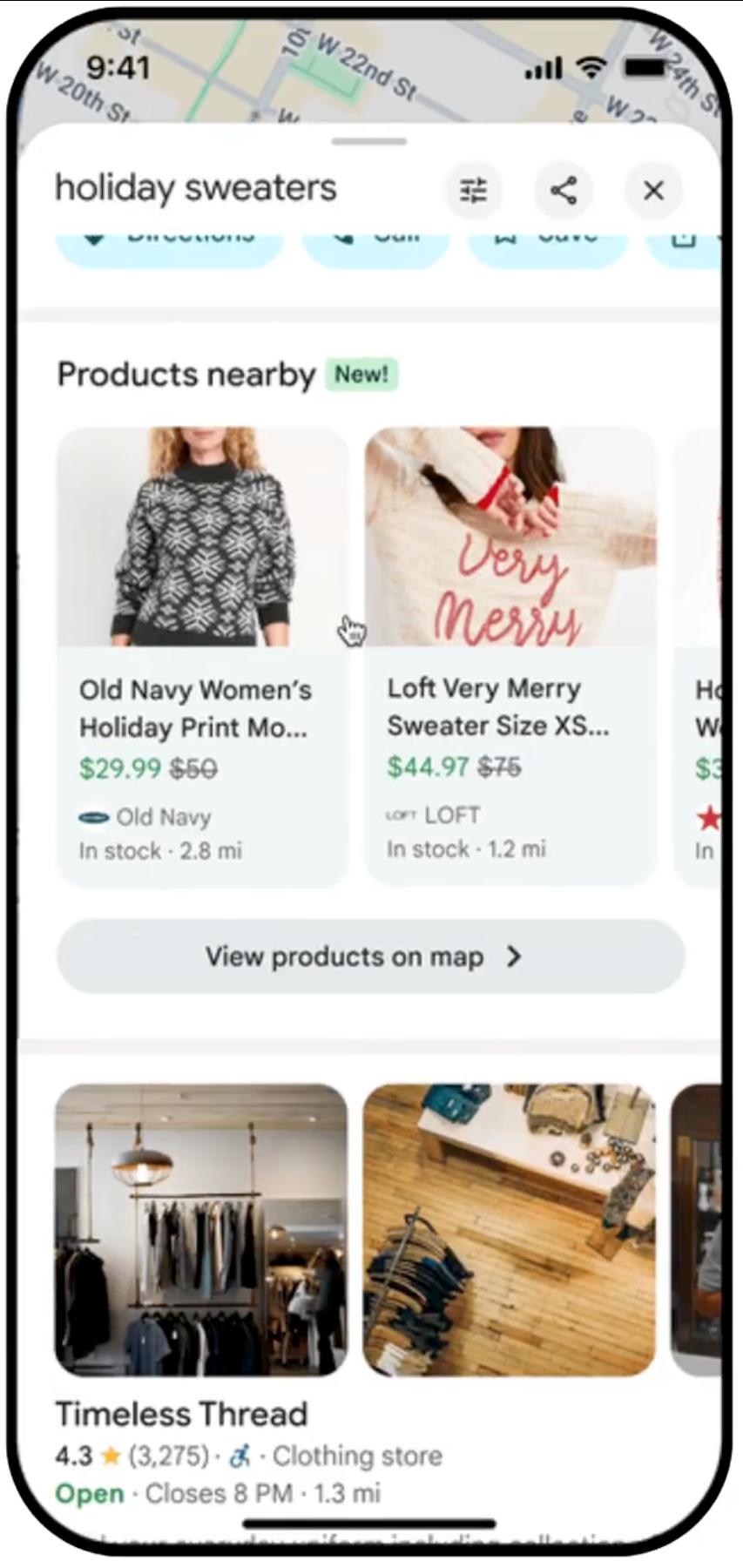Image resolution: width=743 pixels, height=1568 pixels.
Task: Share the holiday sweaters results
Action: pos(564,190)
